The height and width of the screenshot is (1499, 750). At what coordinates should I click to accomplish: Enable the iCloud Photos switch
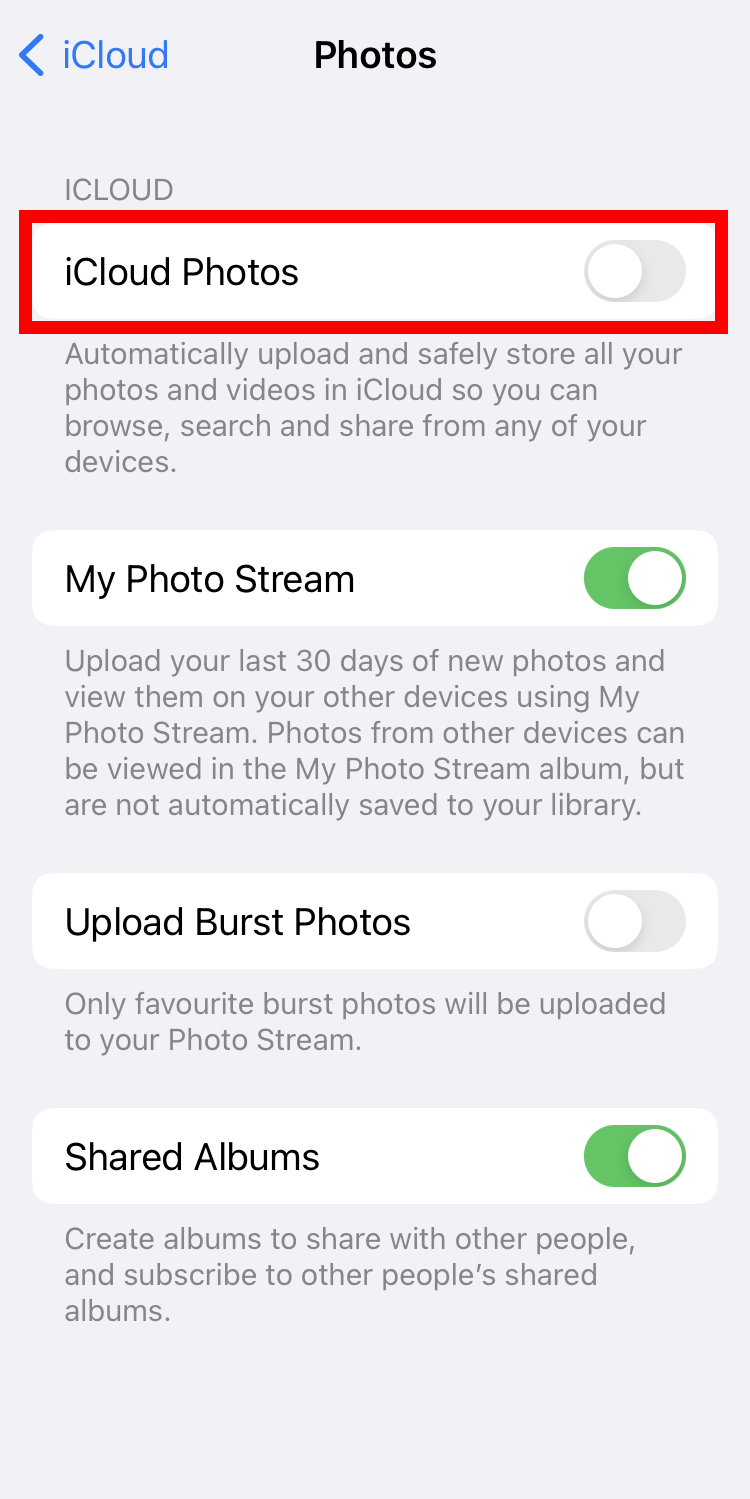[635, 271]
